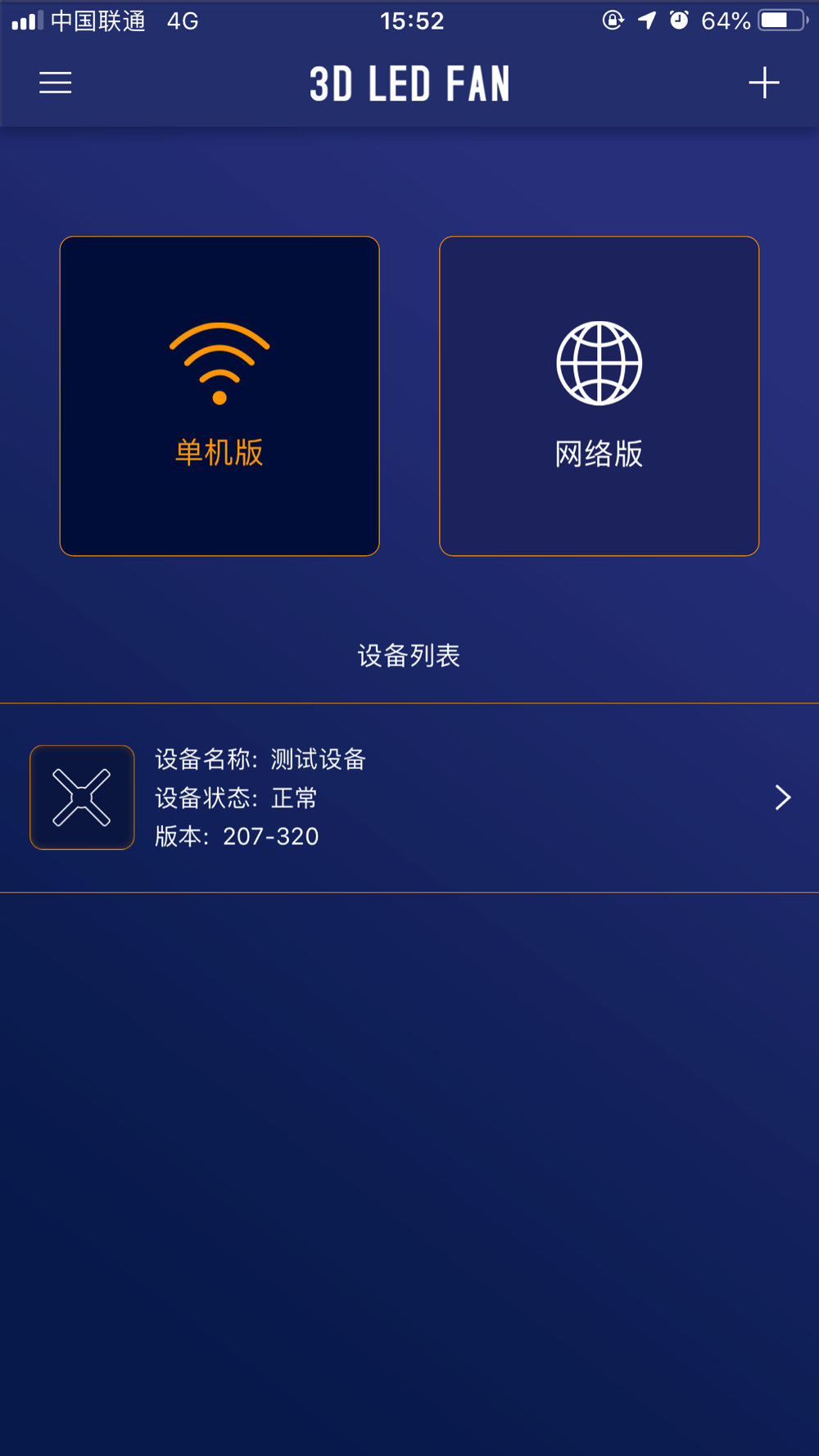Tap the plus icon to add device
Image resolution: width=819 pixels, height=1456 pixels.
pyautogui.click(x=763, y=83)
